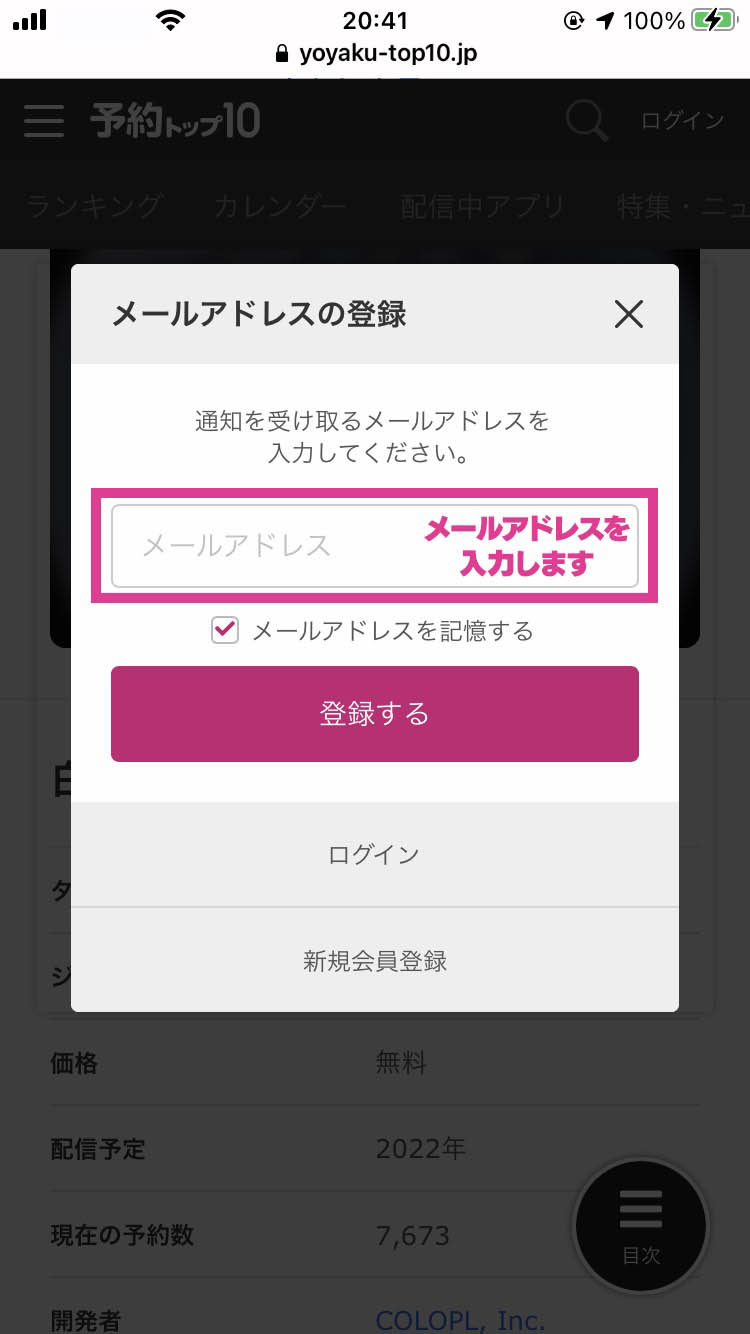This screenshot has height=1334, width=750.
Task: Uncheck メールアドレスを記憶する checkbox
Action: coord(225,630)
